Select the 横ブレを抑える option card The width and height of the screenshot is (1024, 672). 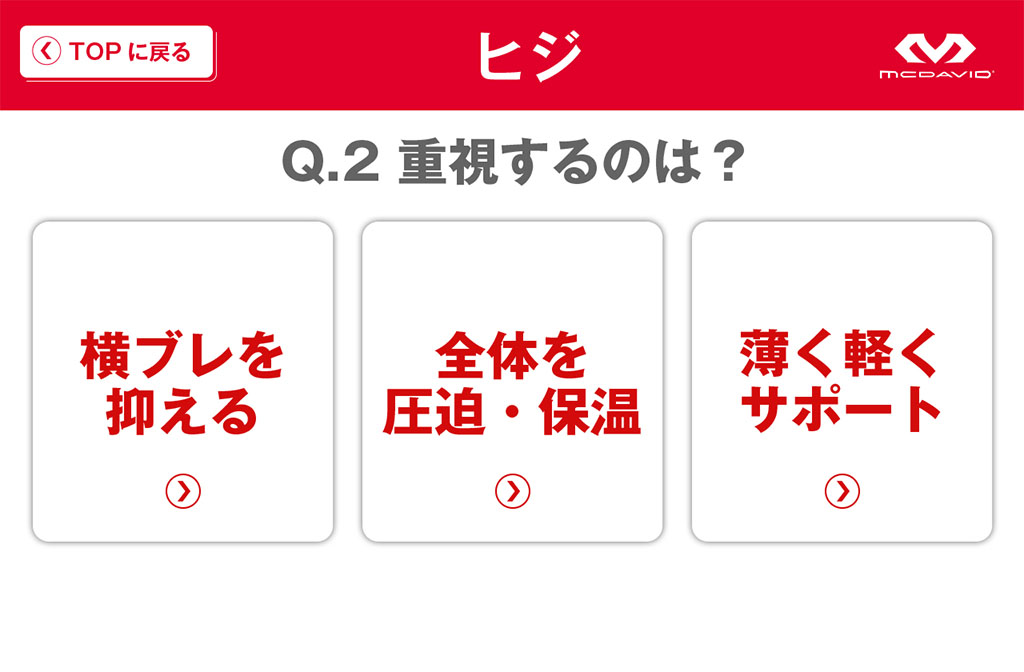(x=182, y=382)
